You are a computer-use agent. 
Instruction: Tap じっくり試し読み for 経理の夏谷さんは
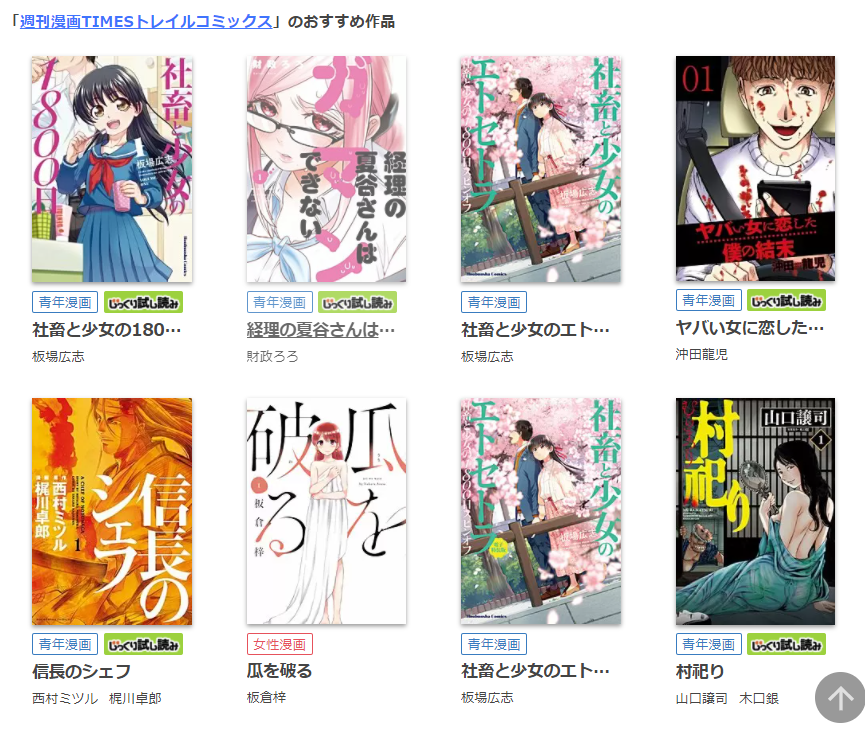click(x=358, y=302)
